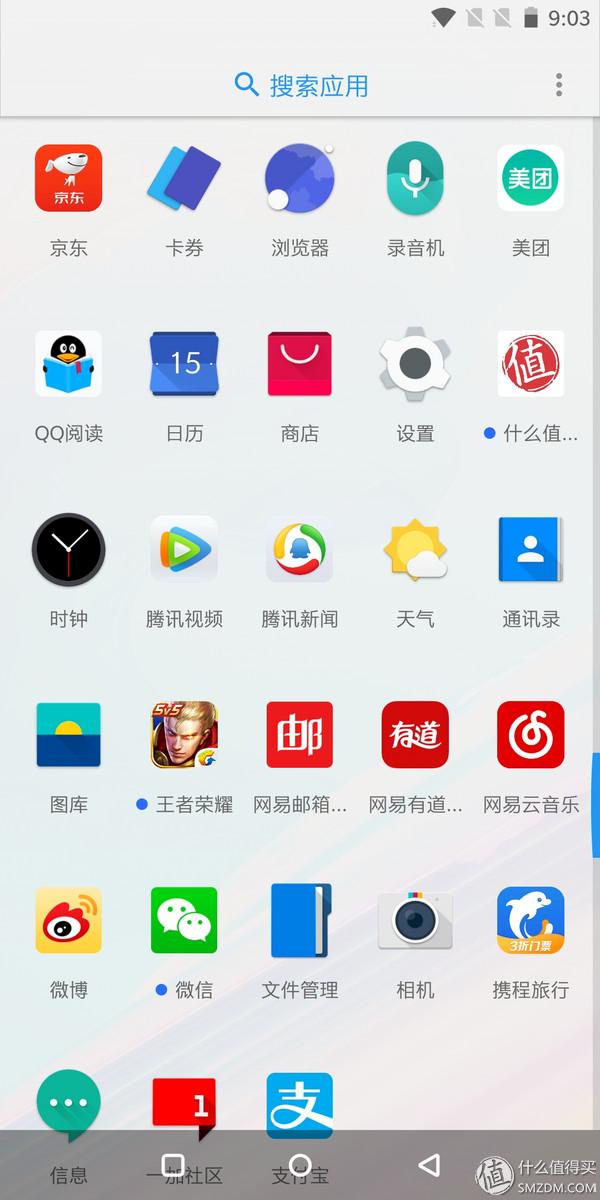Open the 日历 calendar app
Screen dimensions: 600x1200
184,364
